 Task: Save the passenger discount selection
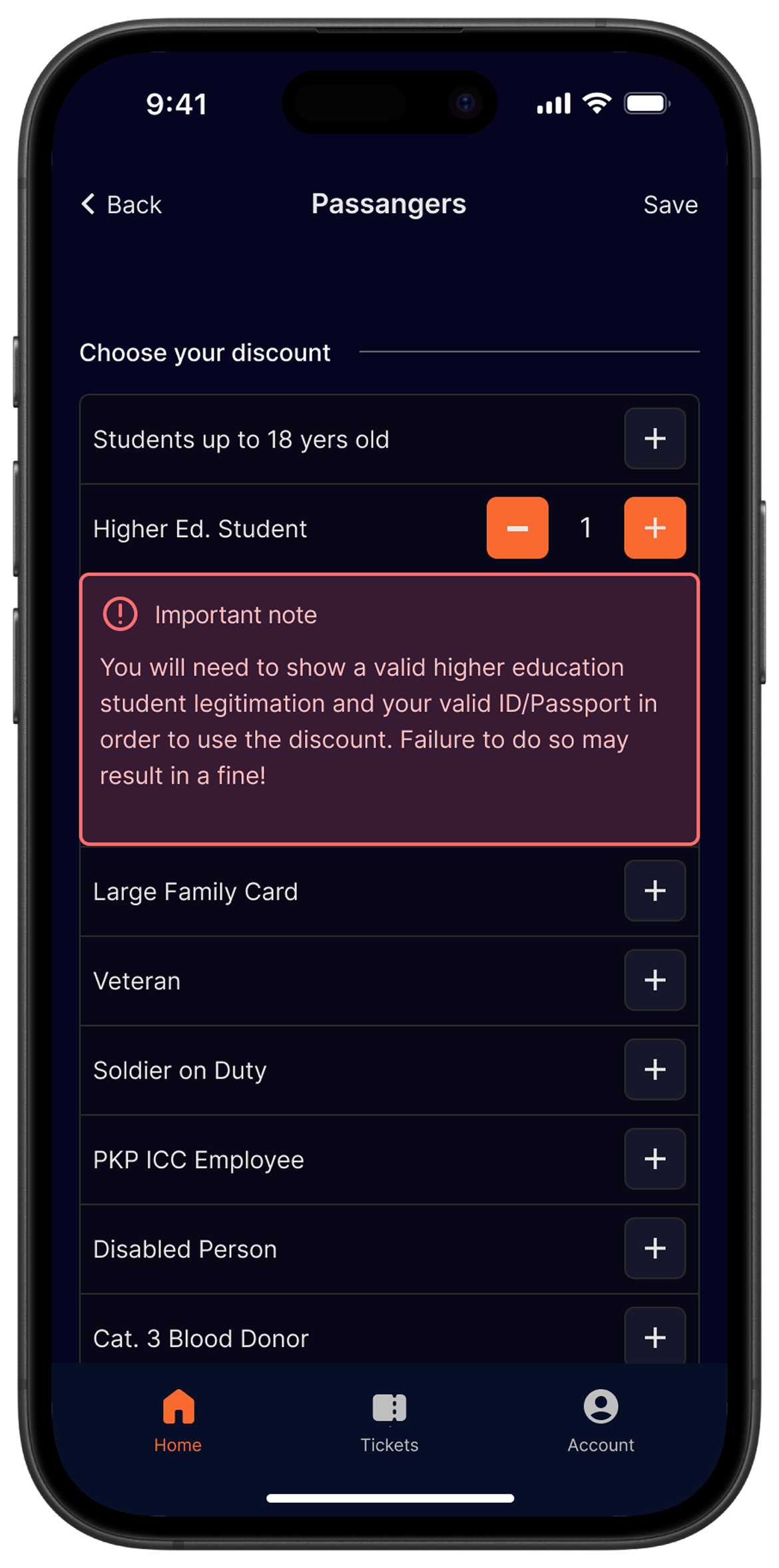coord(670,204)
